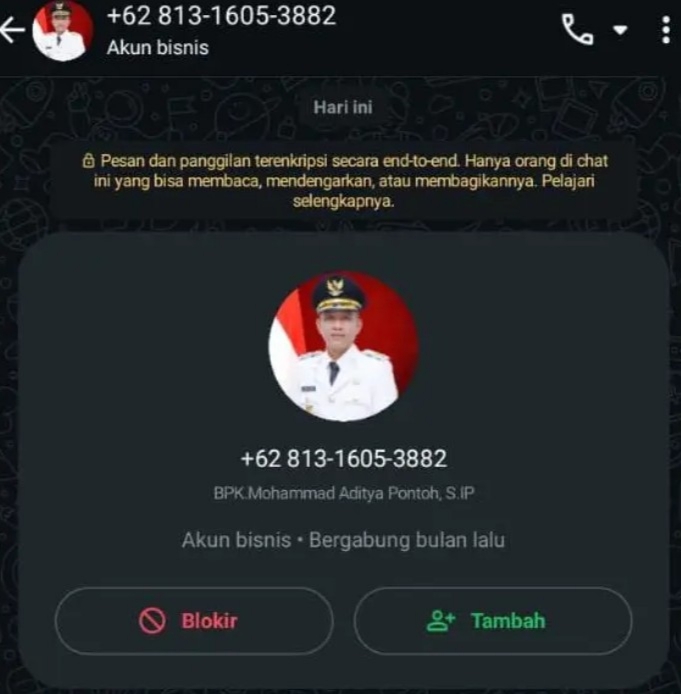This screenshot has width=681, height=694.
Task: Go back using the arrow icon
Action: point(12,31)
